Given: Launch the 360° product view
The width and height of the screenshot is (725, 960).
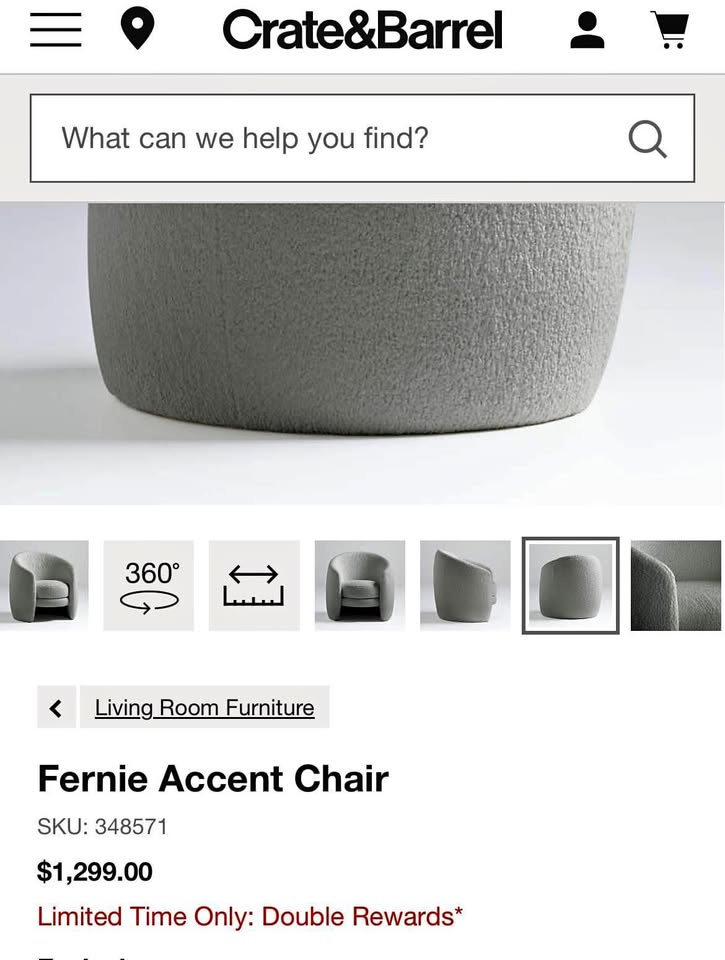Looking at the screenshot, I should (x=150, y=586).
